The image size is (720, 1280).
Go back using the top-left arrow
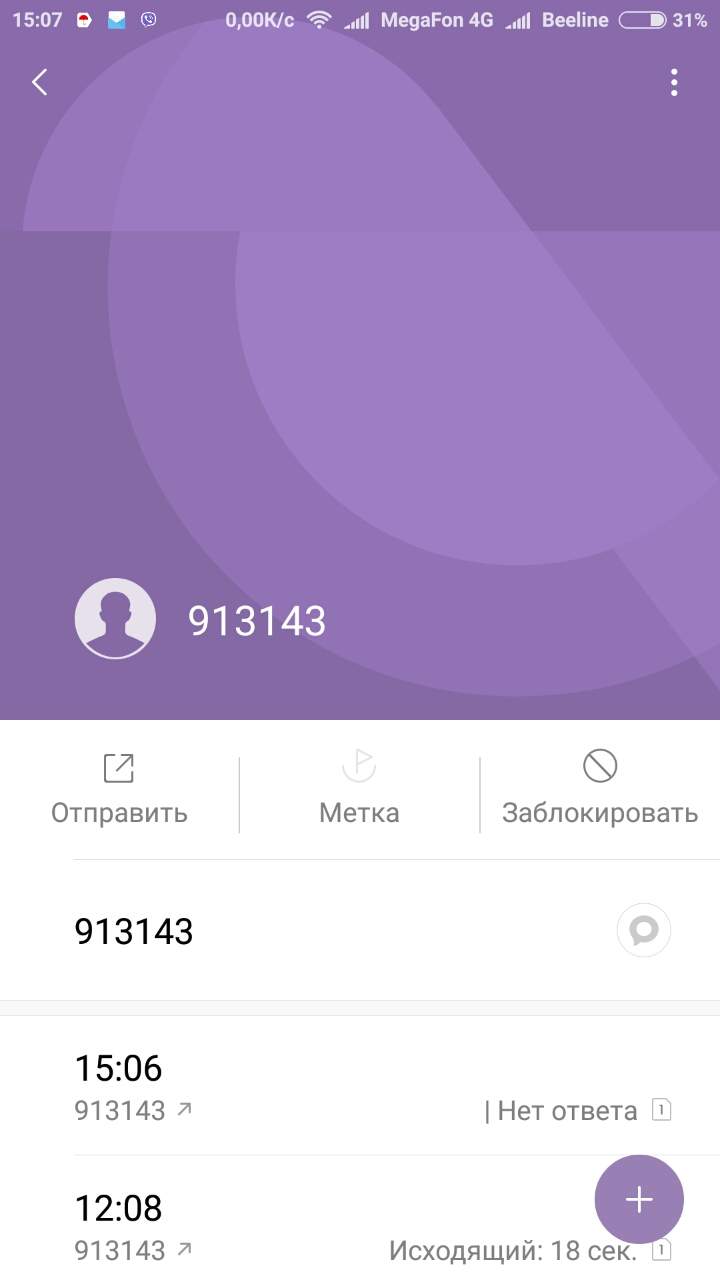(40, 82)
